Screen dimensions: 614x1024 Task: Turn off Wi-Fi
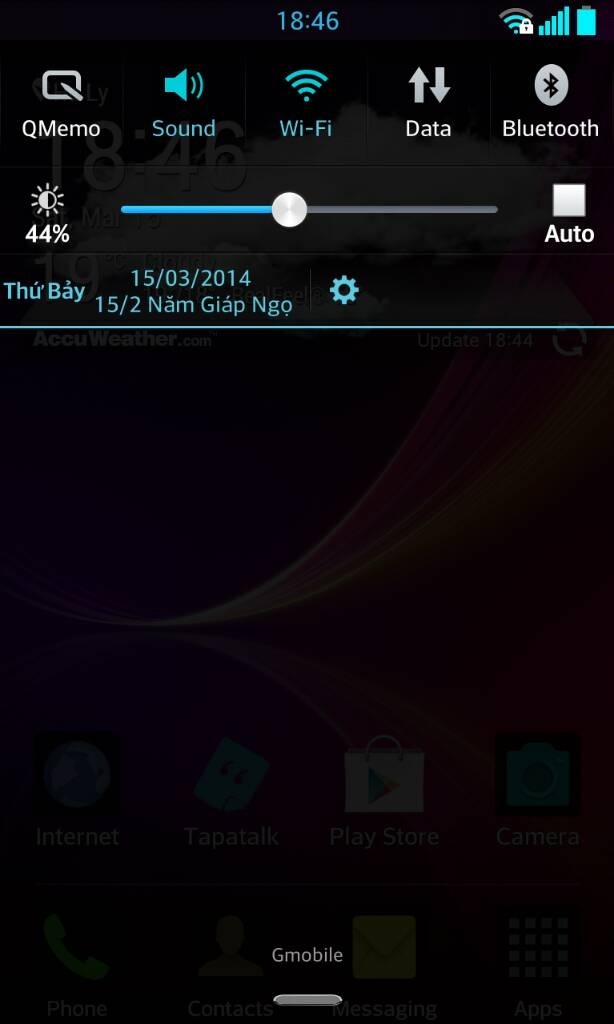pos(306,104)
